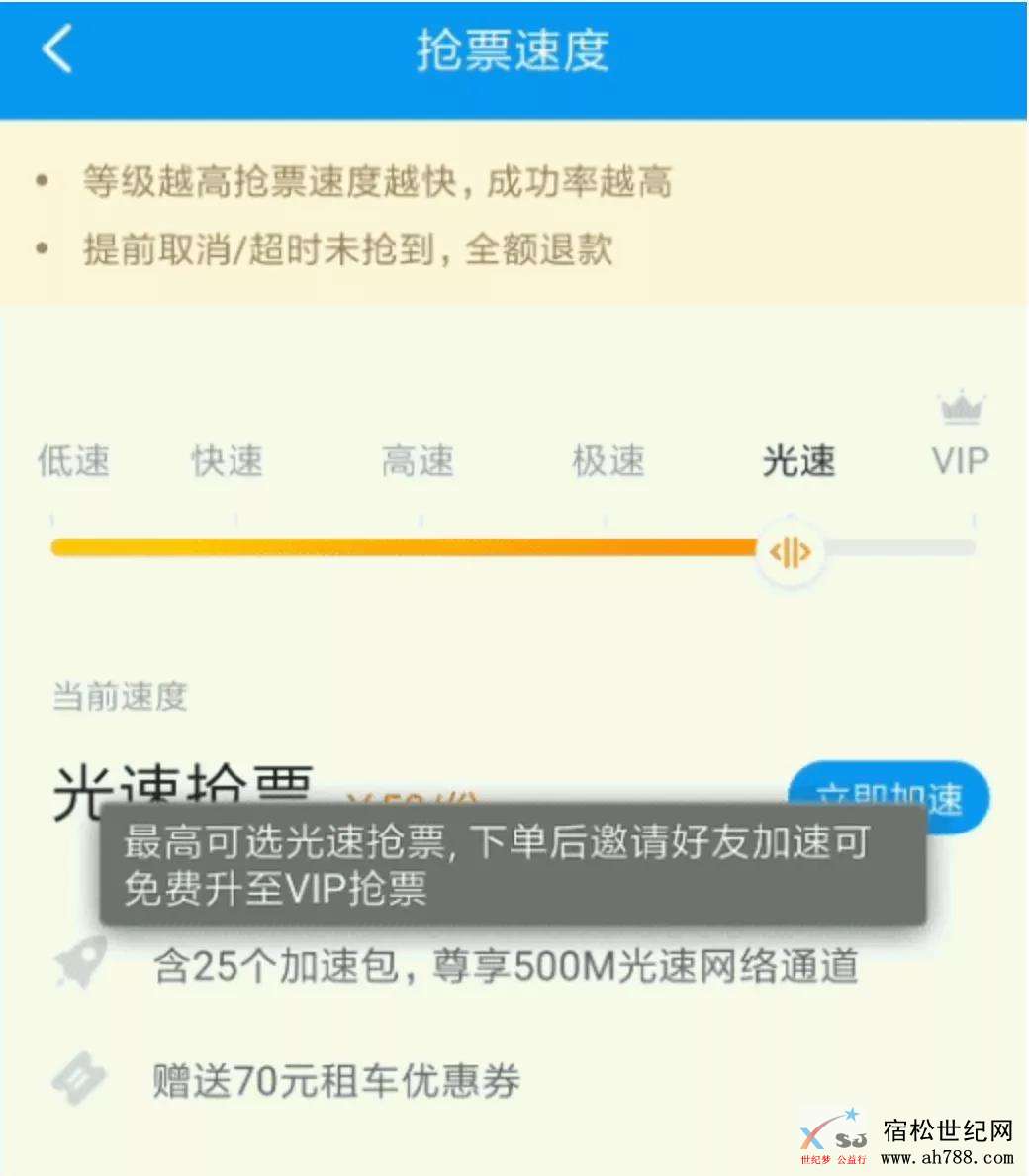Select the 极速 speed level

[x=608, y=461]
